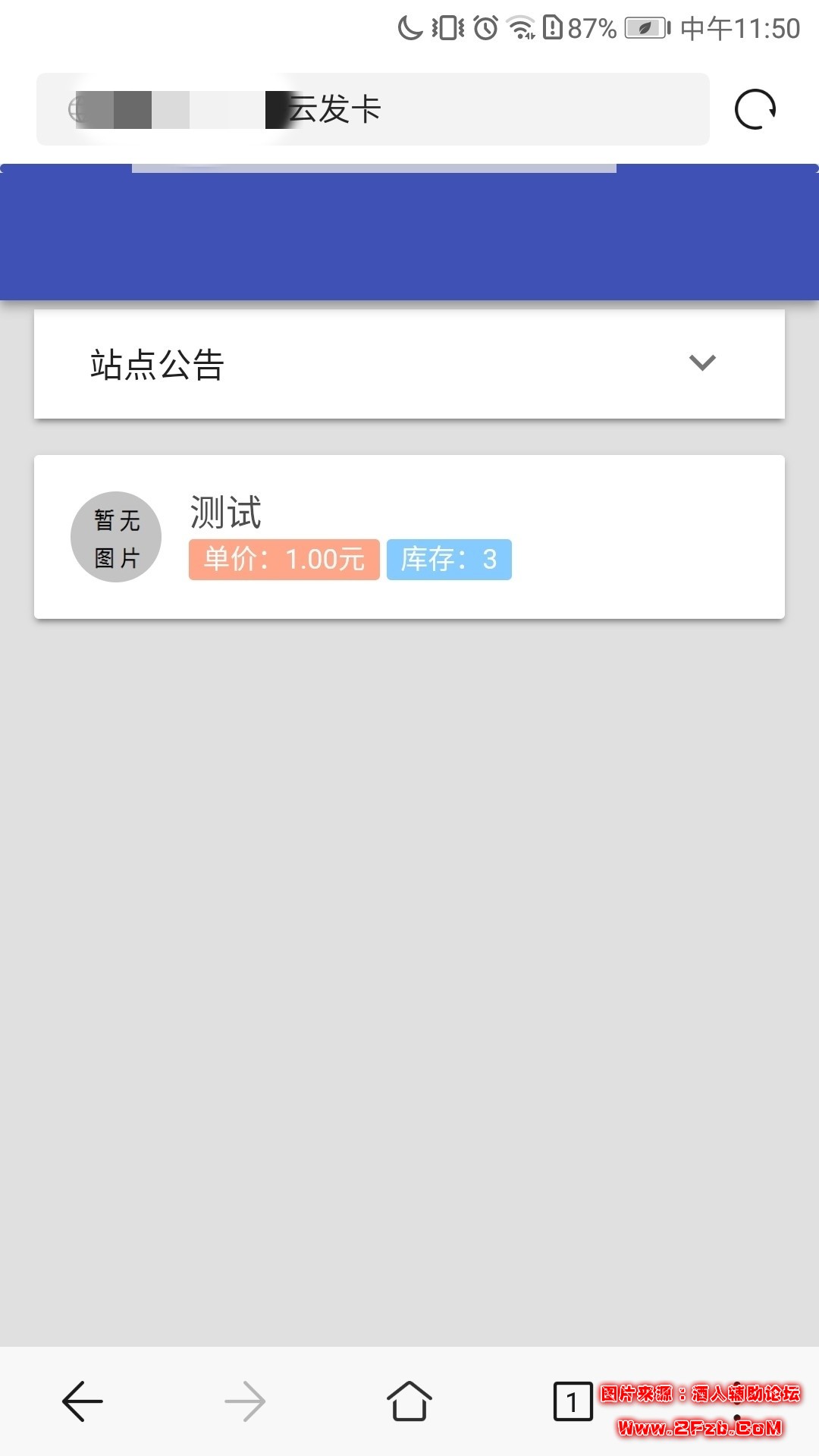Go back to the previous page
Viewport: 819px width, 1456px height.
pyautogui.click(x=82, y=1401)
